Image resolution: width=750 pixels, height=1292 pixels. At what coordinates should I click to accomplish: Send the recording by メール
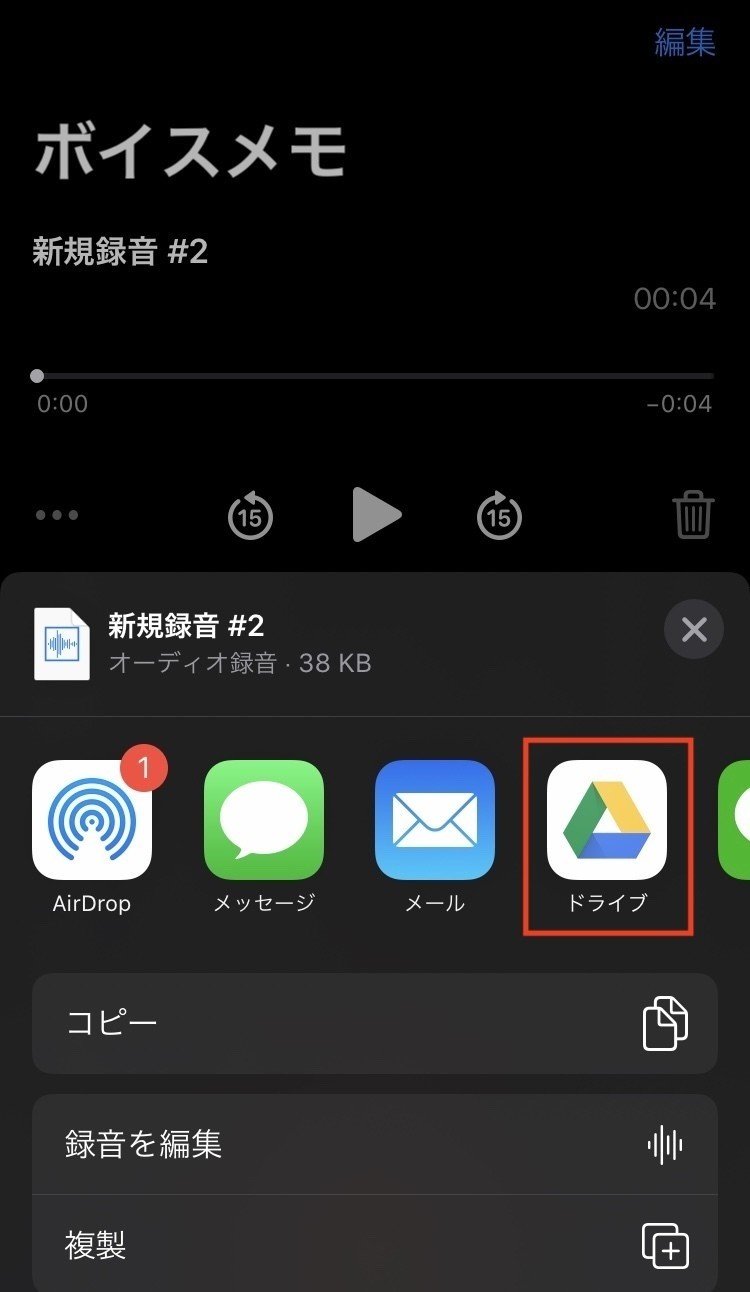point(435,820)
